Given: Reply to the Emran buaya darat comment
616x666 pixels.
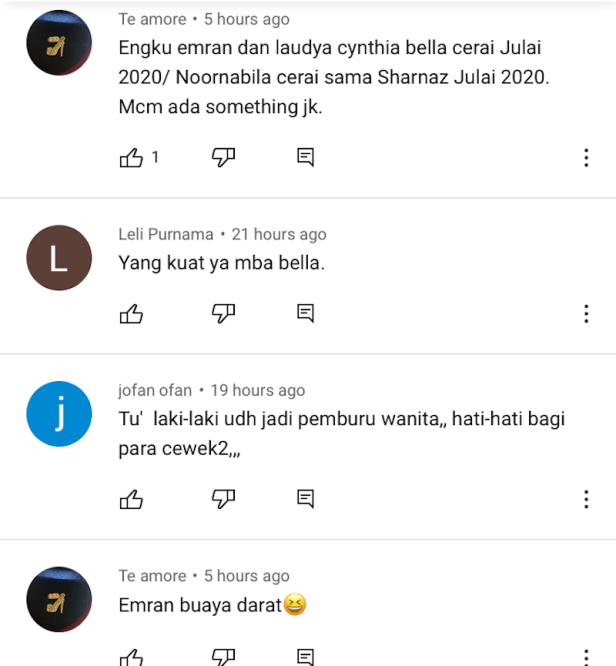Looking at the screenshot, I should (x=306, y=657).
